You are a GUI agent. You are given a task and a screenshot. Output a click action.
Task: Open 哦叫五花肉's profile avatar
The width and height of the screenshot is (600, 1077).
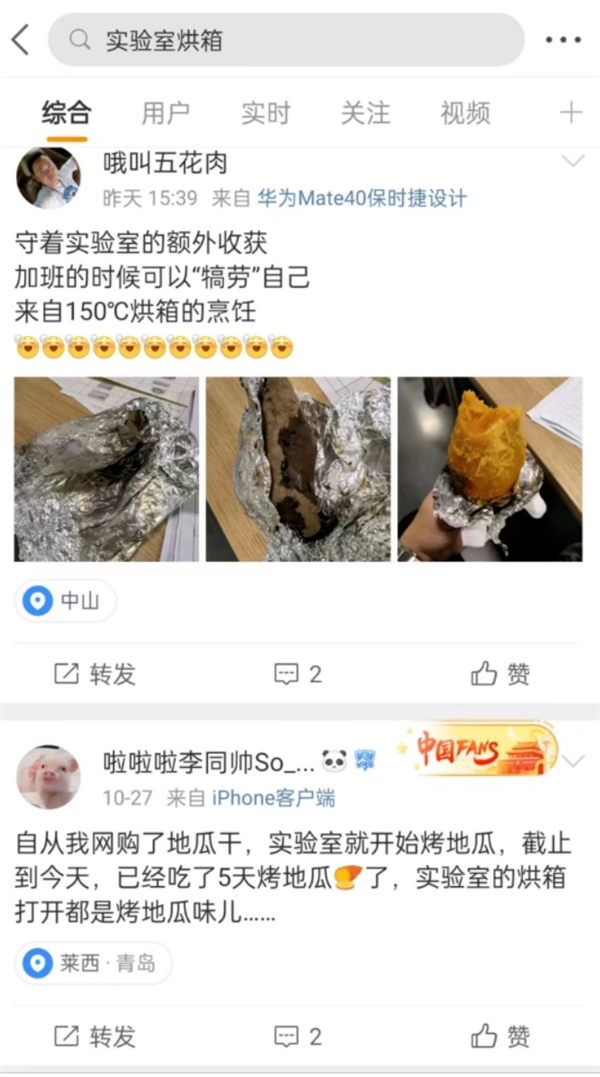coord(48,178)
